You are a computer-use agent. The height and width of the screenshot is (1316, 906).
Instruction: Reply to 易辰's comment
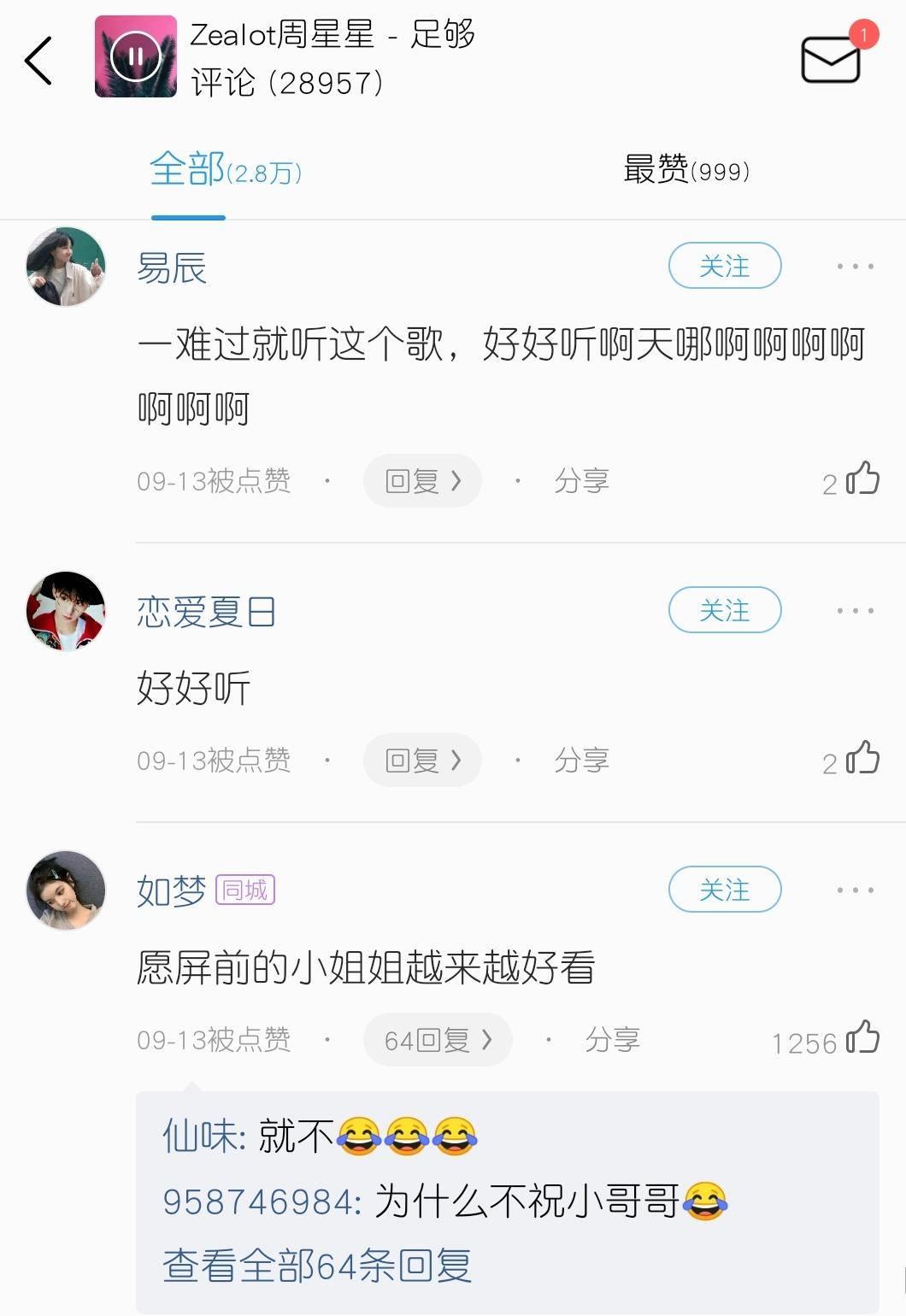422,481
